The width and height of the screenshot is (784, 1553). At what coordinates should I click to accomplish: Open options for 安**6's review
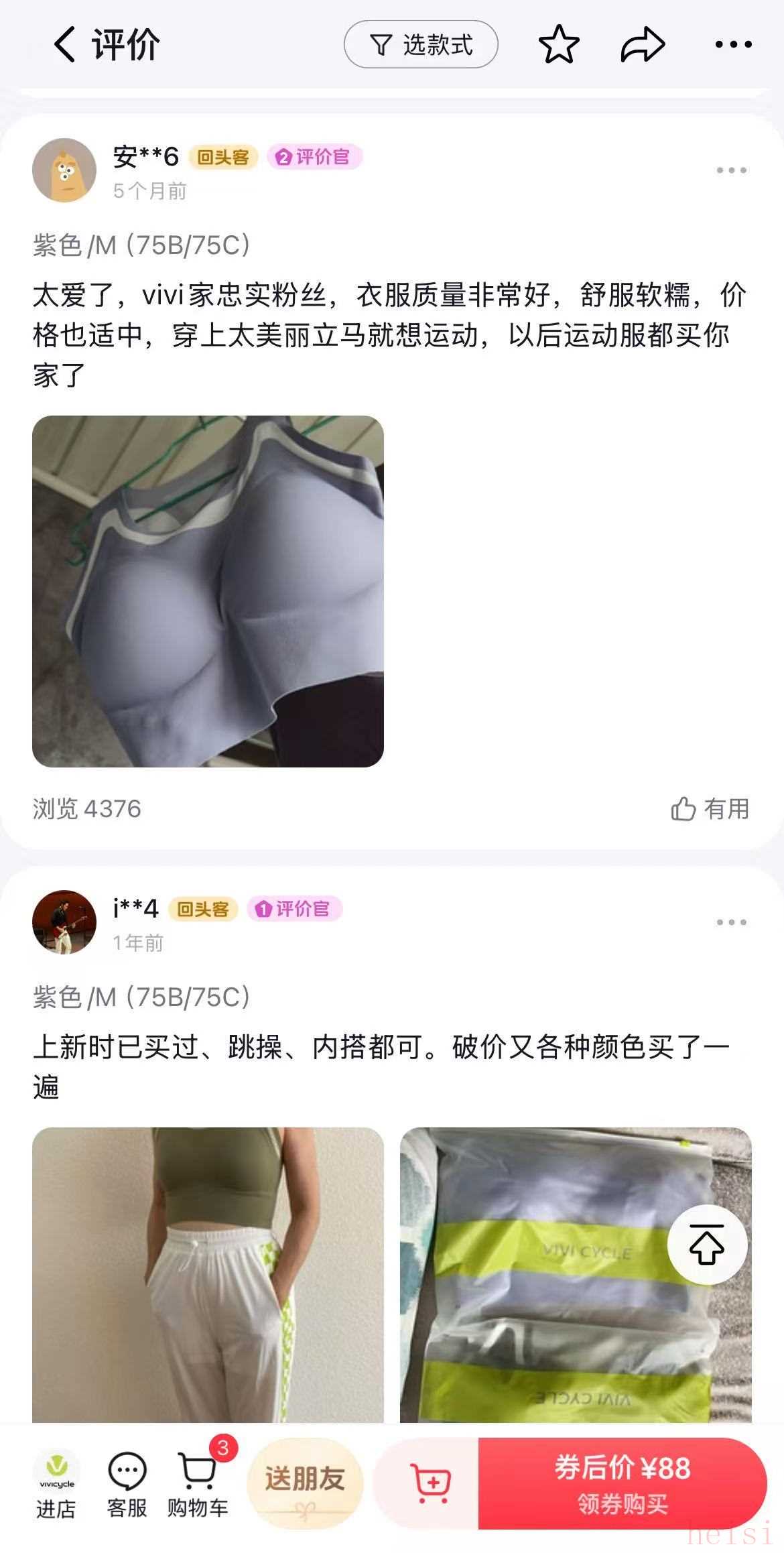coord(731,170)
